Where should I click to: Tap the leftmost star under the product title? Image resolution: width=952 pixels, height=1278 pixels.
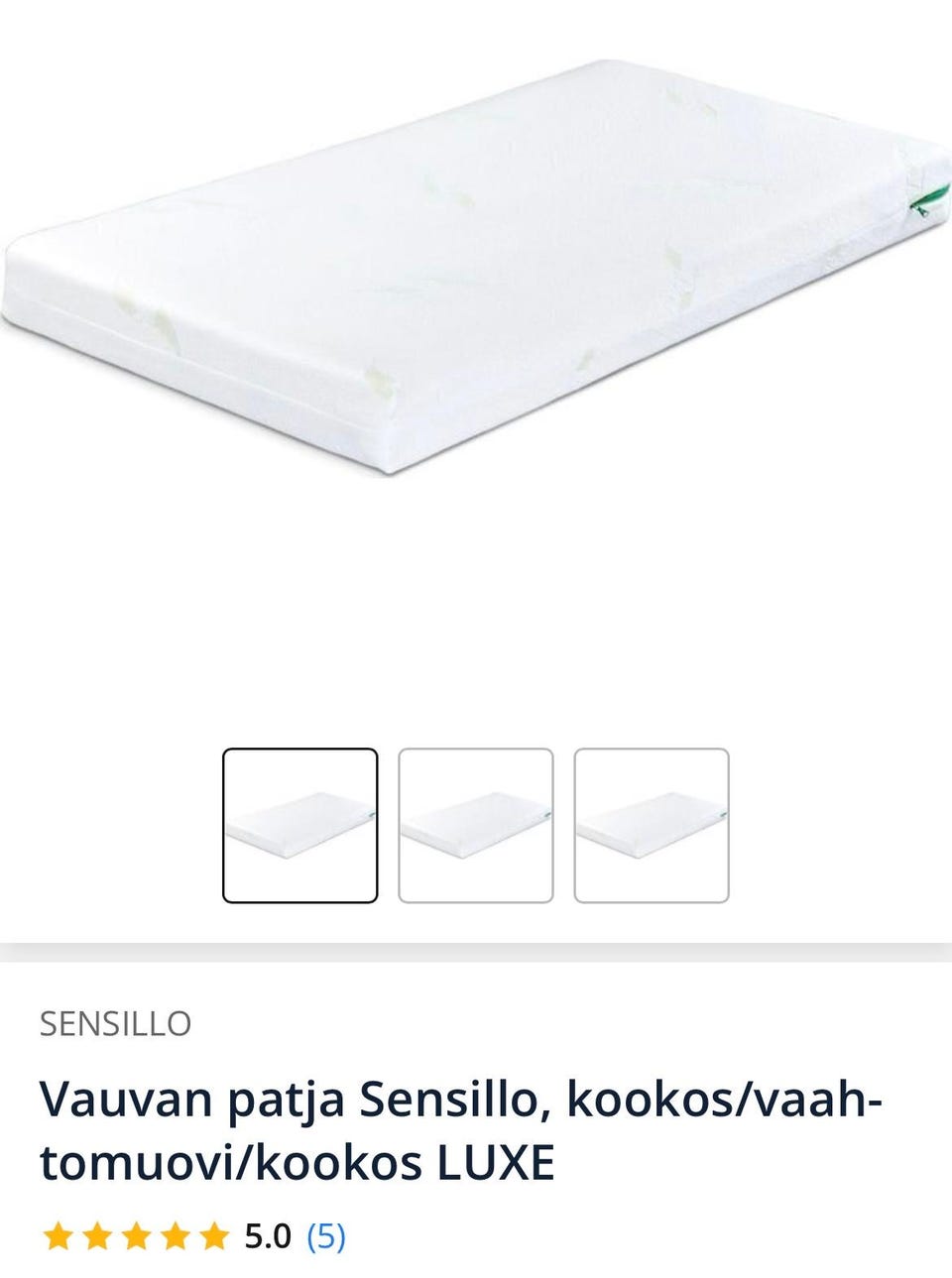click(x=57, y=1235)
